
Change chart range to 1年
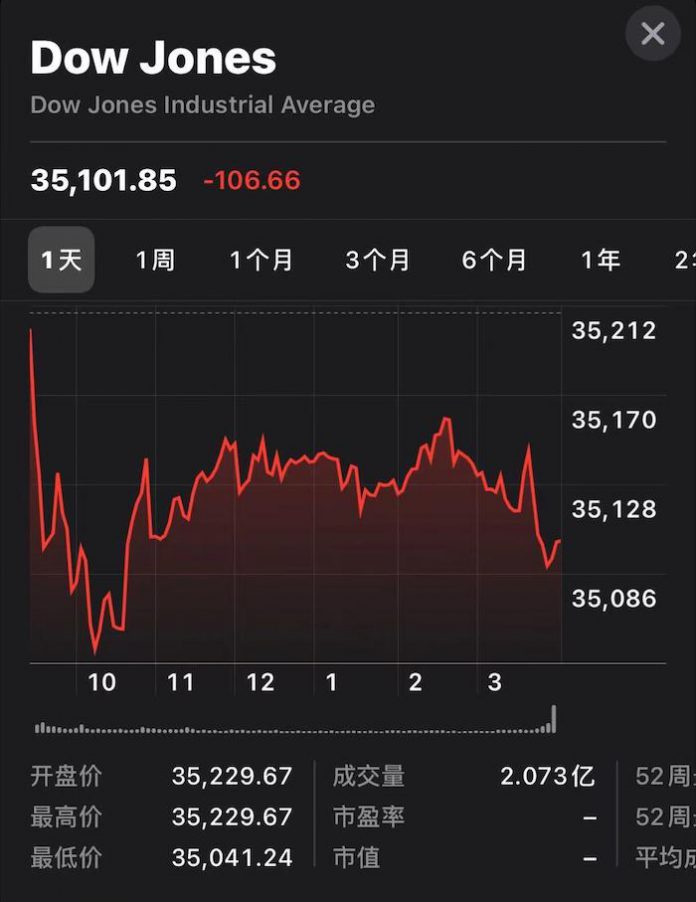click(x=600, y=261)
